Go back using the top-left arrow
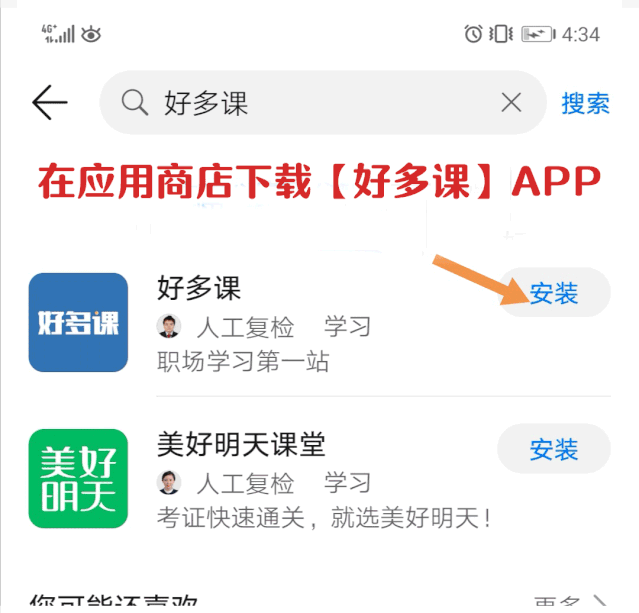The image size is (639, 613). click(x=50, y=102)
